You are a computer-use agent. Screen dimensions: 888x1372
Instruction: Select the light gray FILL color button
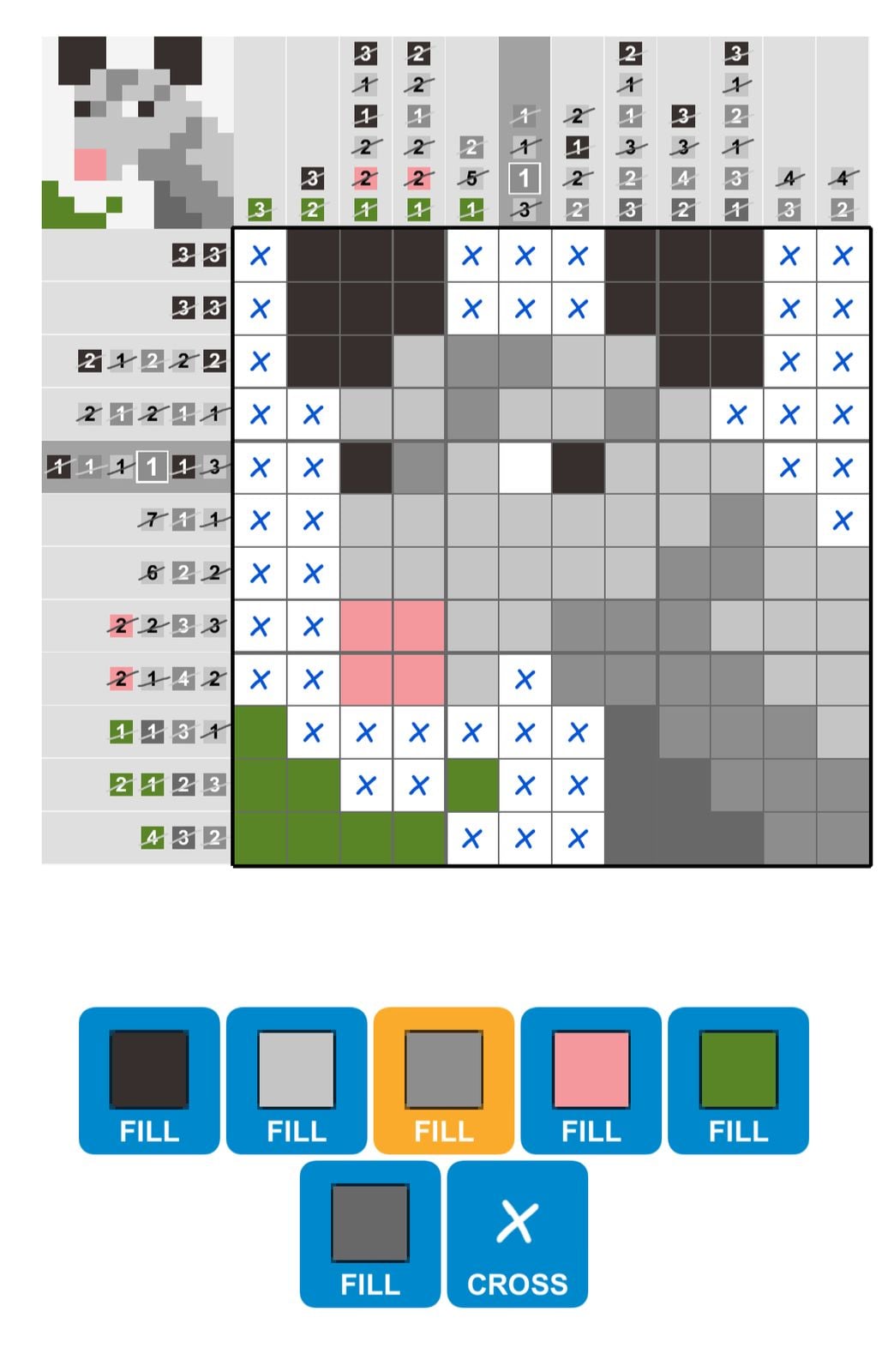tap(297, 1080)
